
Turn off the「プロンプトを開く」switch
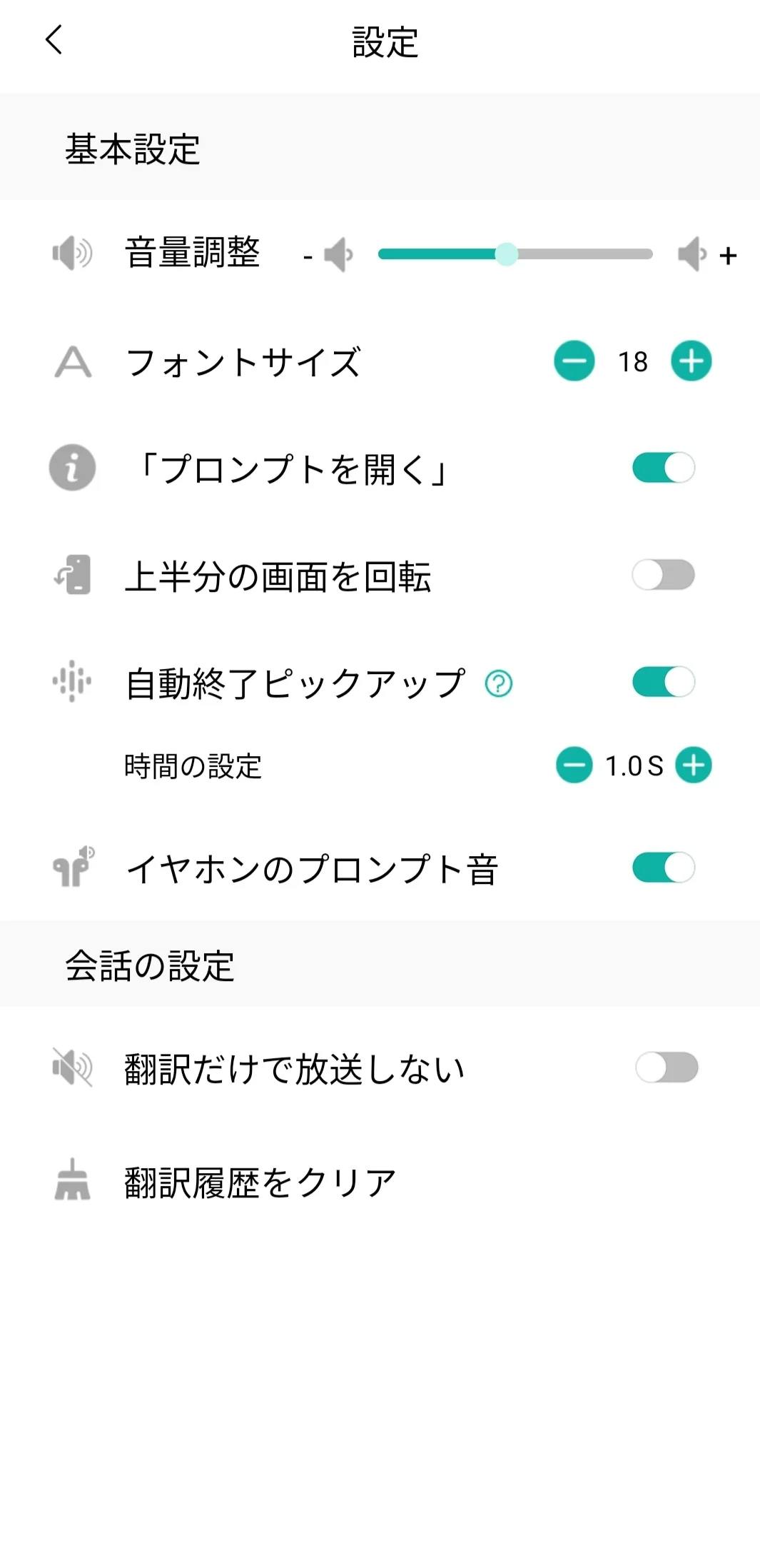(663, 468)
